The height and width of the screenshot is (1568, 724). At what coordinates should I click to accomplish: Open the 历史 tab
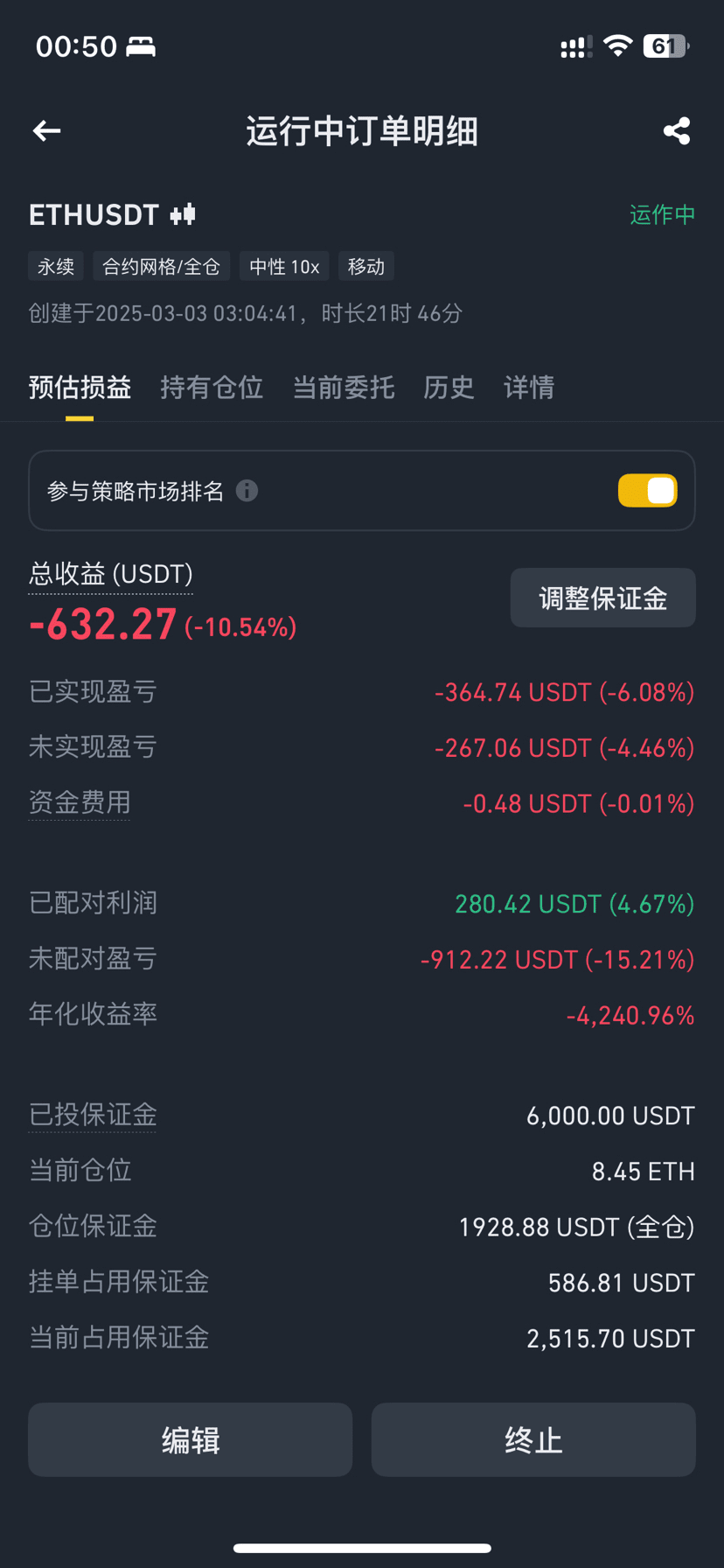pyautogui.click(x=449, y=388)
